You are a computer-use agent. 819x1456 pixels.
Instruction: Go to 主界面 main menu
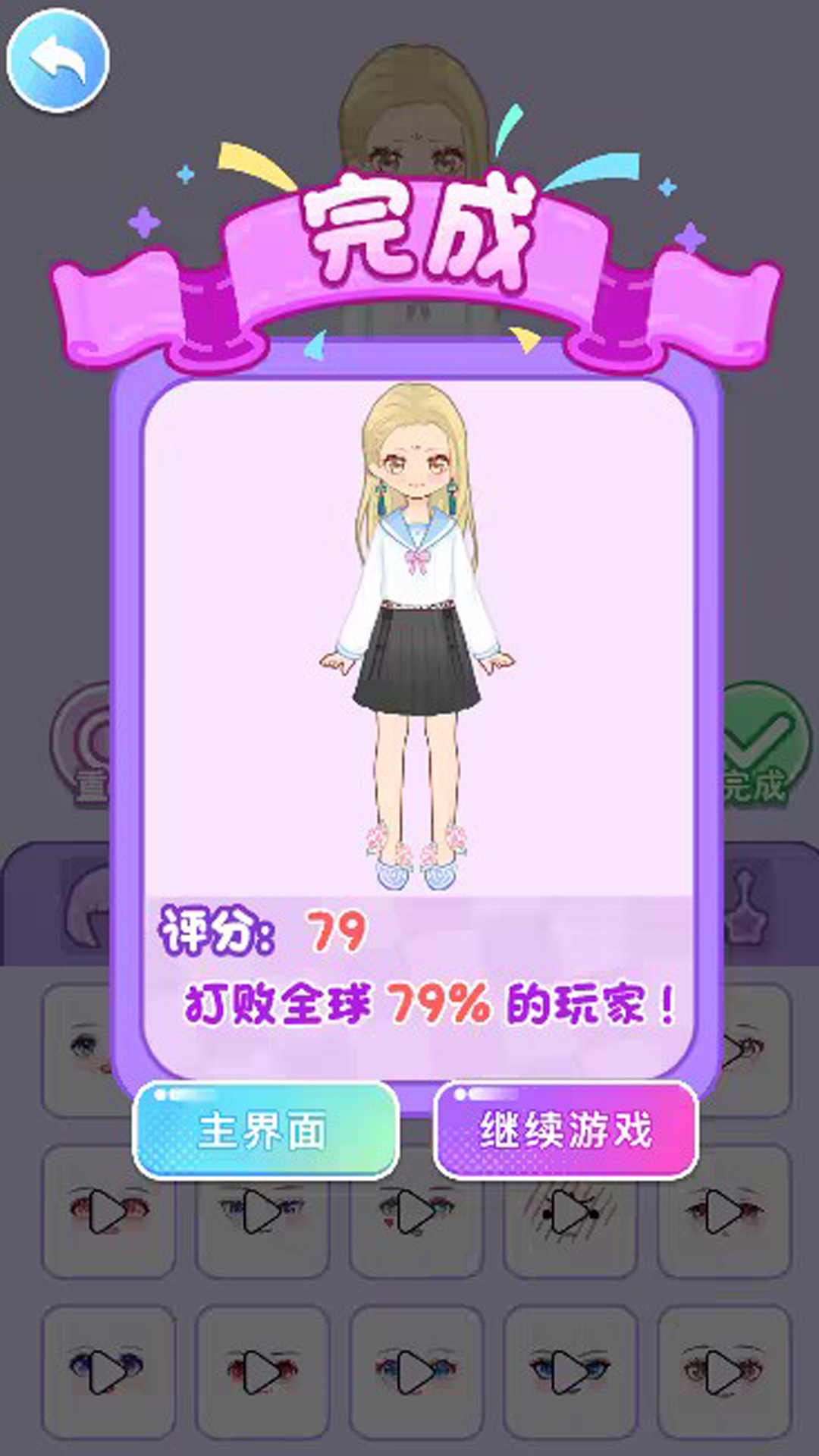(265, 1130)
